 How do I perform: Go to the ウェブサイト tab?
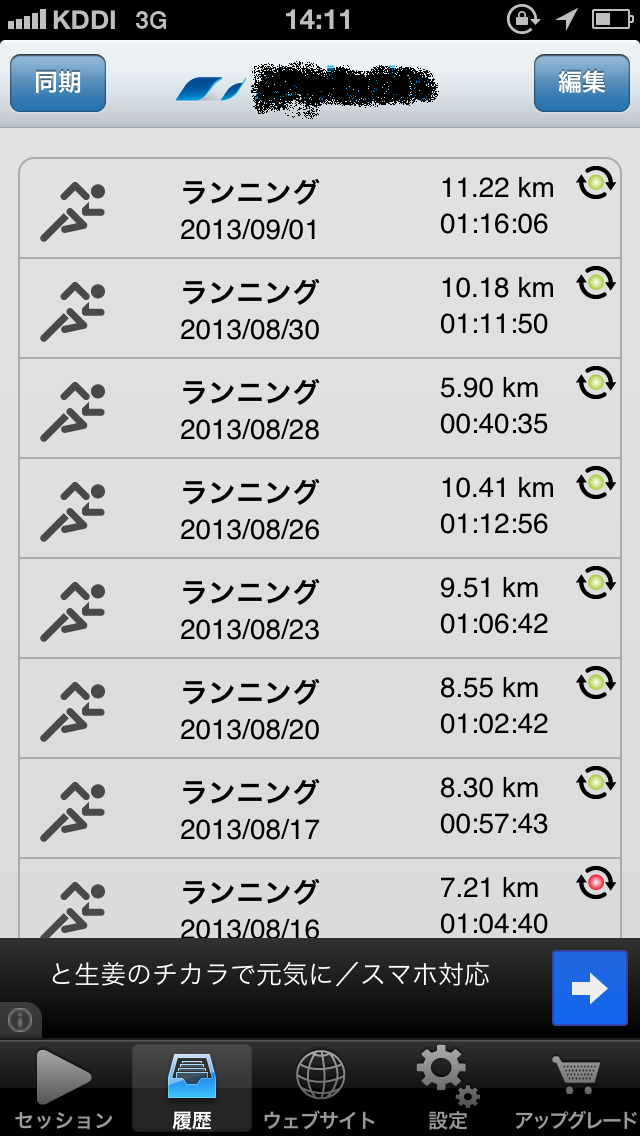point(320,1090)
